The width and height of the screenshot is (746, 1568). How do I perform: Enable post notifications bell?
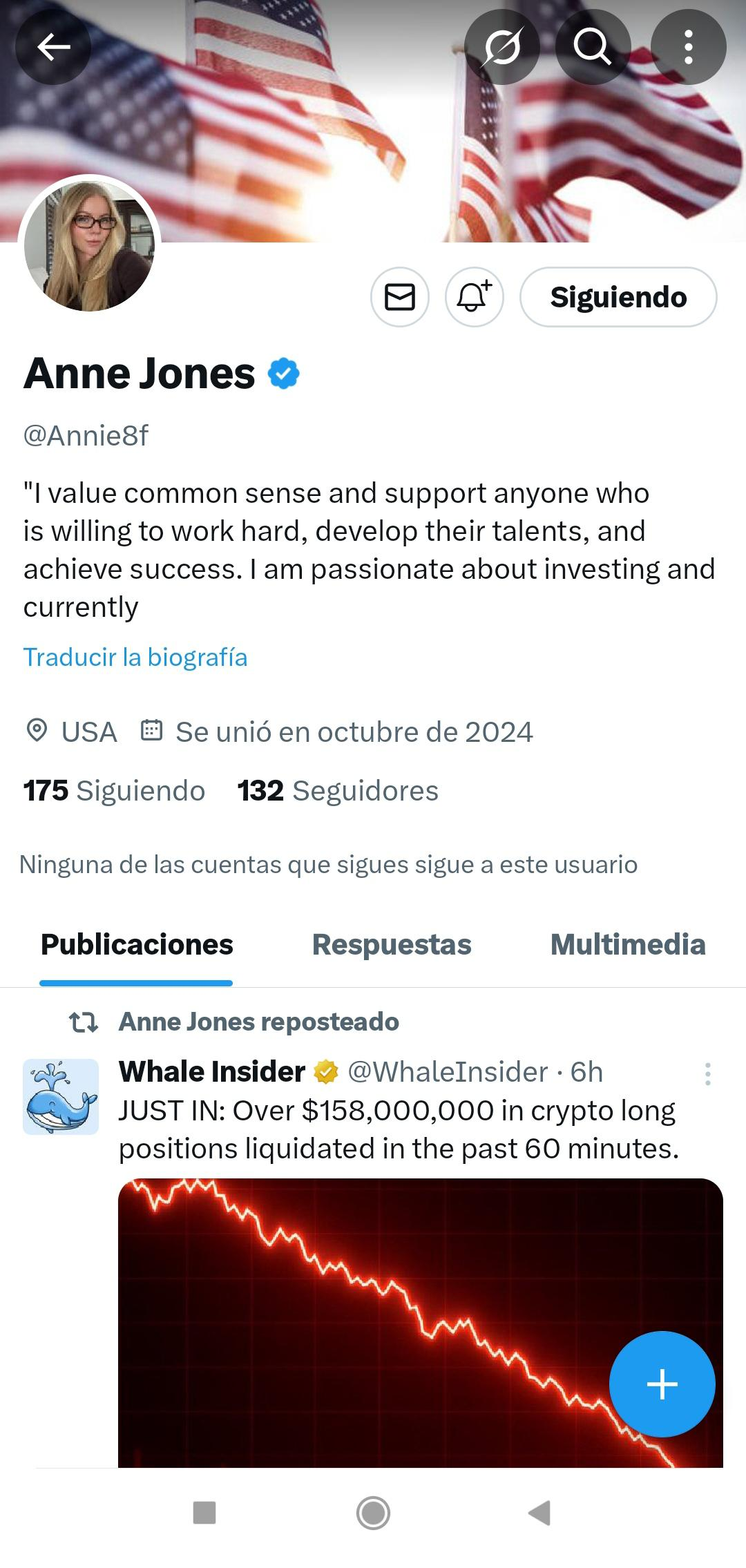(474, 297)
